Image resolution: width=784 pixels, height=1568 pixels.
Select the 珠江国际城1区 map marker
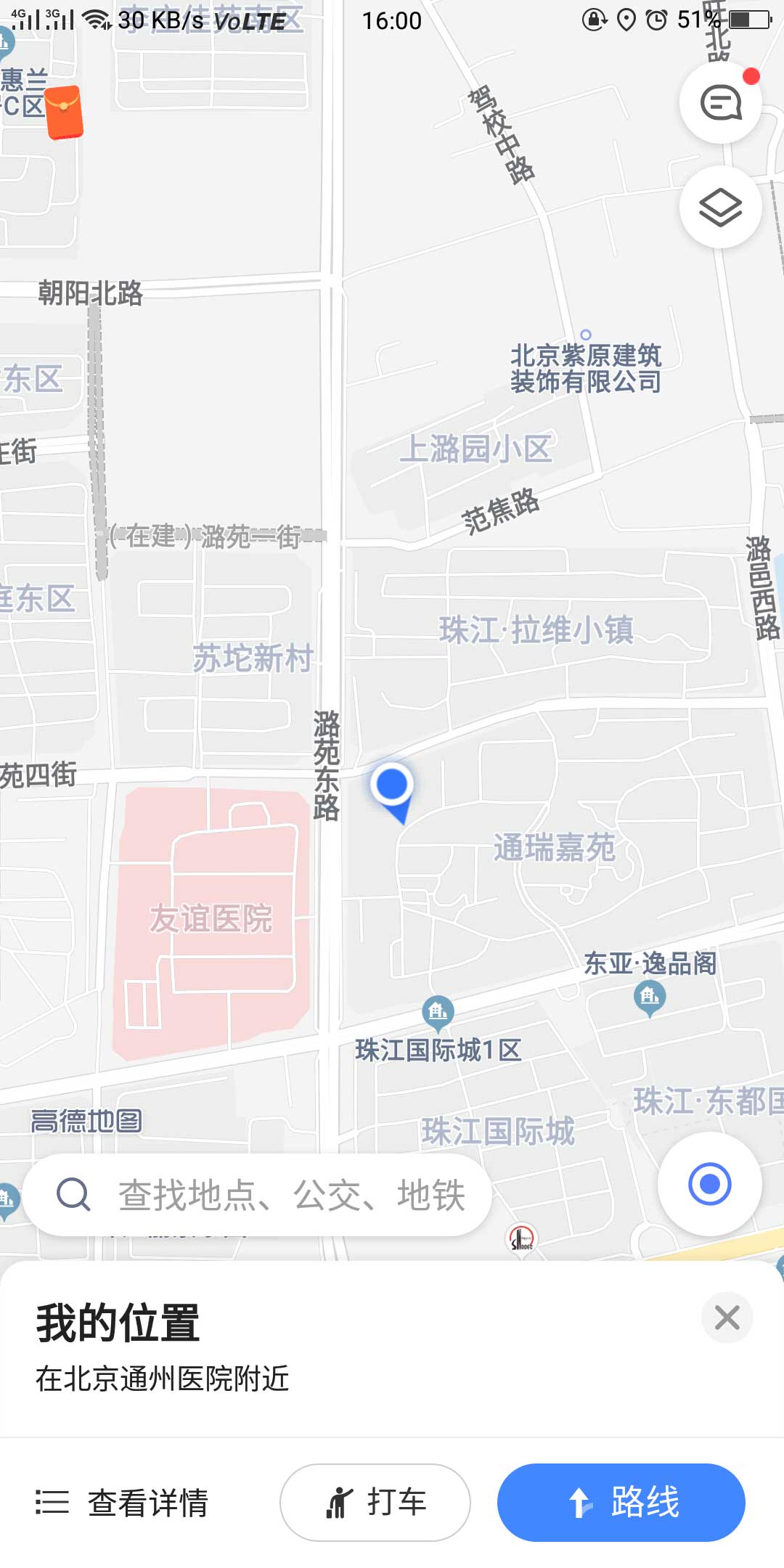pos(438,1012)
